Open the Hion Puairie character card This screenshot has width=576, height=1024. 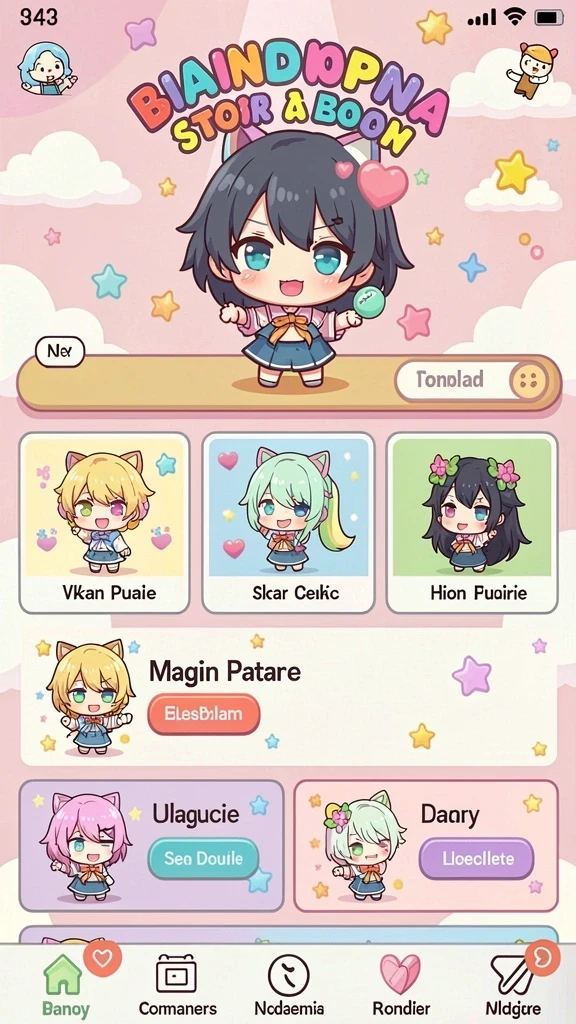pyautogui.click(x=472, y=523)
